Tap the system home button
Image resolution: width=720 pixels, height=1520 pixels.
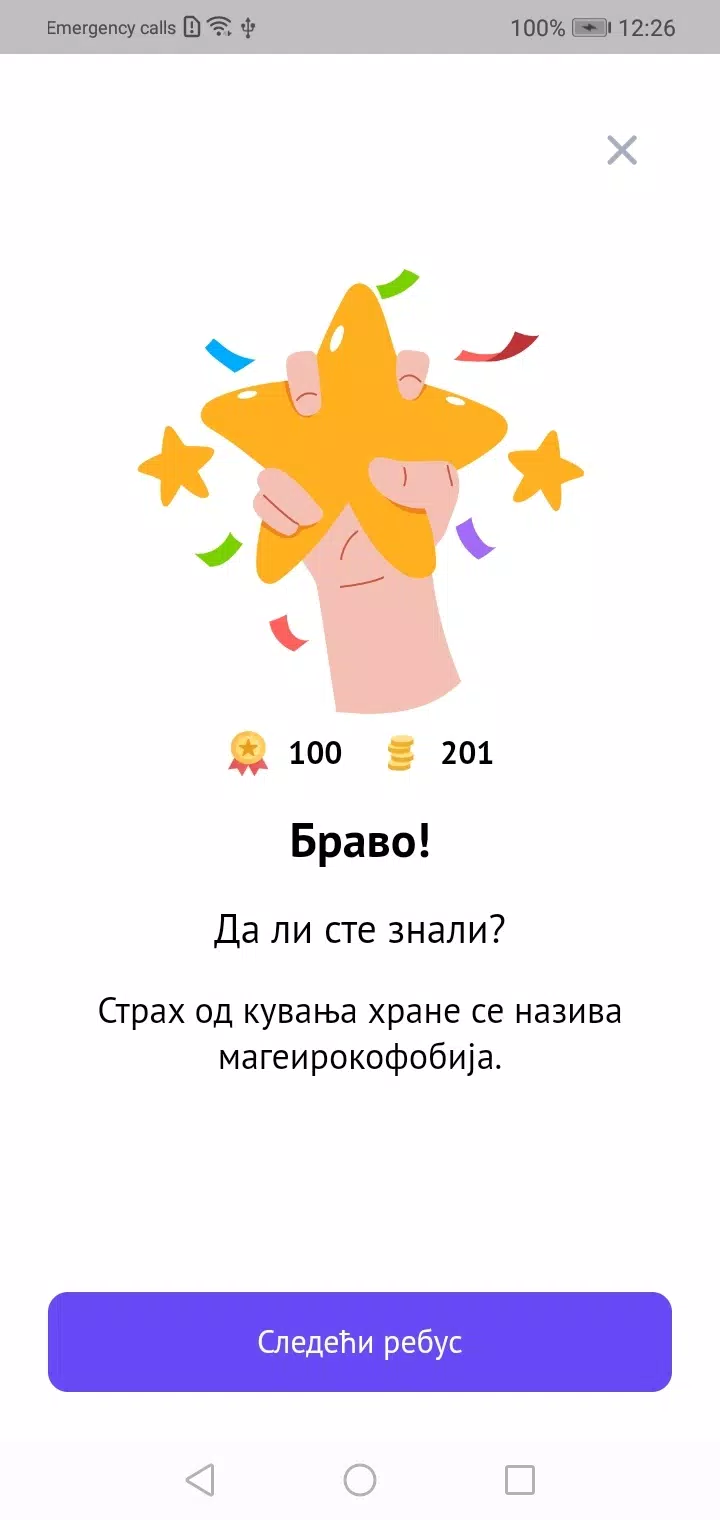tap(360, 1479)
